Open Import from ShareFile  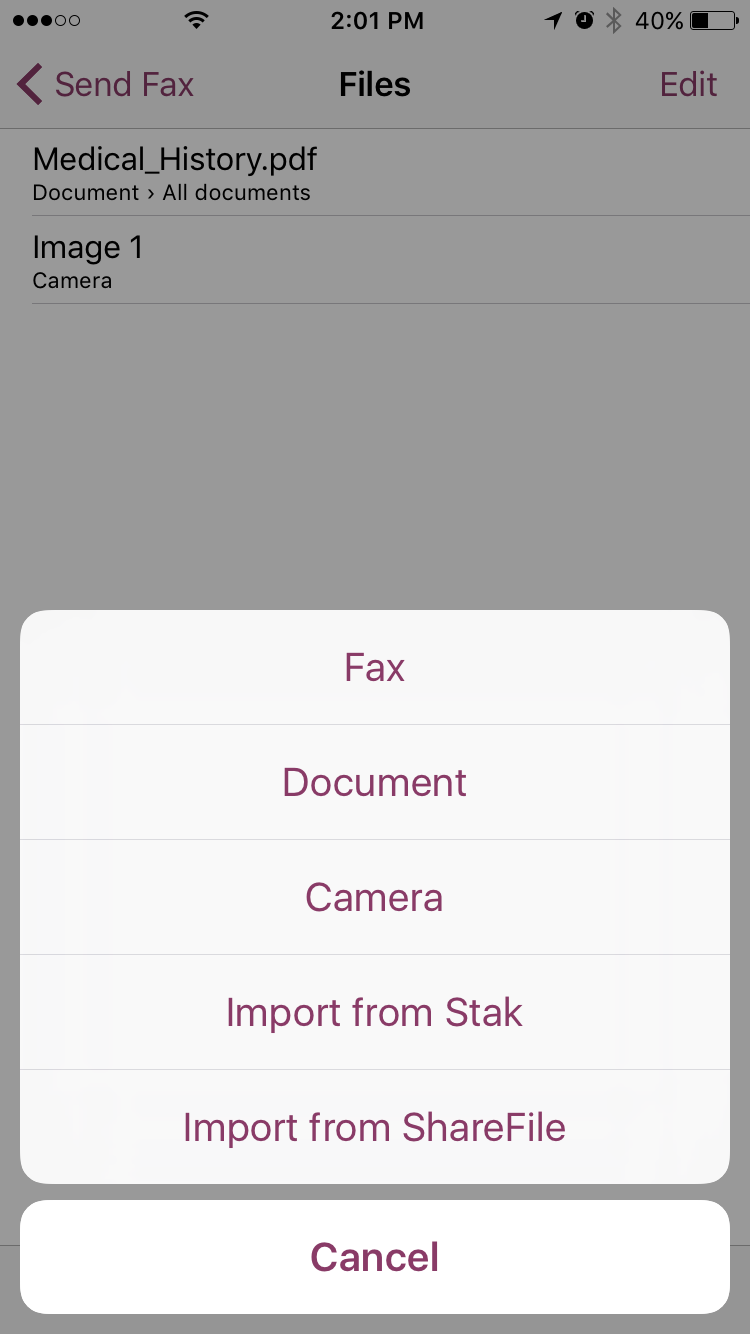tap(374, 1127)
